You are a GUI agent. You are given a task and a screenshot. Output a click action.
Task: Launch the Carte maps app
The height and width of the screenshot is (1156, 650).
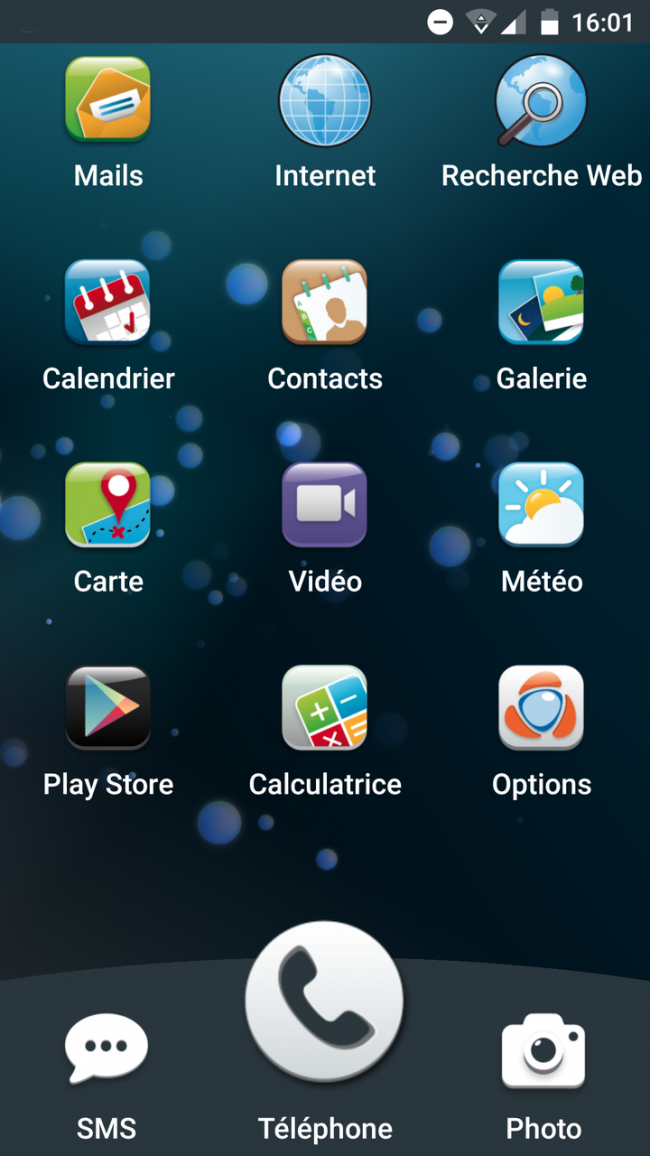pos(108,506)
